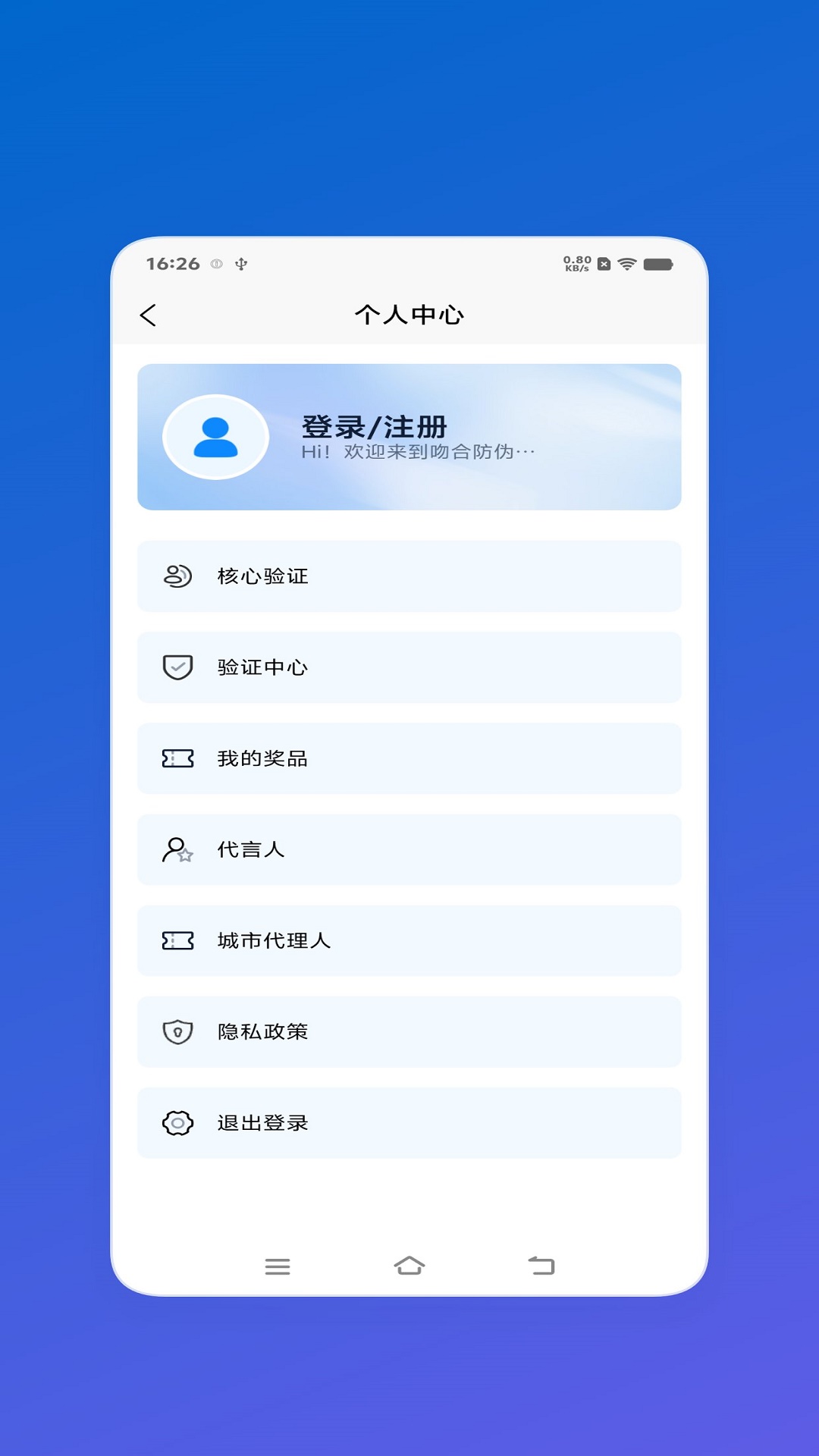
Task: Open 隐私政策 privacy policy
Action: (409, 1032)
